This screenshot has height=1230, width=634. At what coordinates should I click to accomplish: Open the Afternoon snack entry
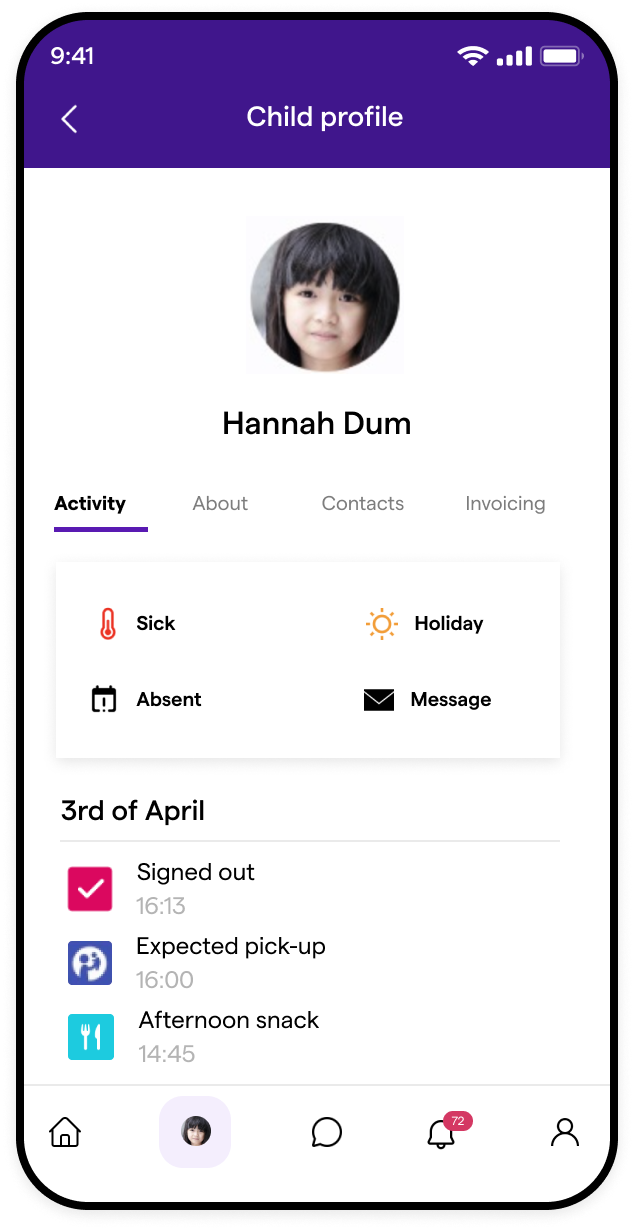point(310,1036)
